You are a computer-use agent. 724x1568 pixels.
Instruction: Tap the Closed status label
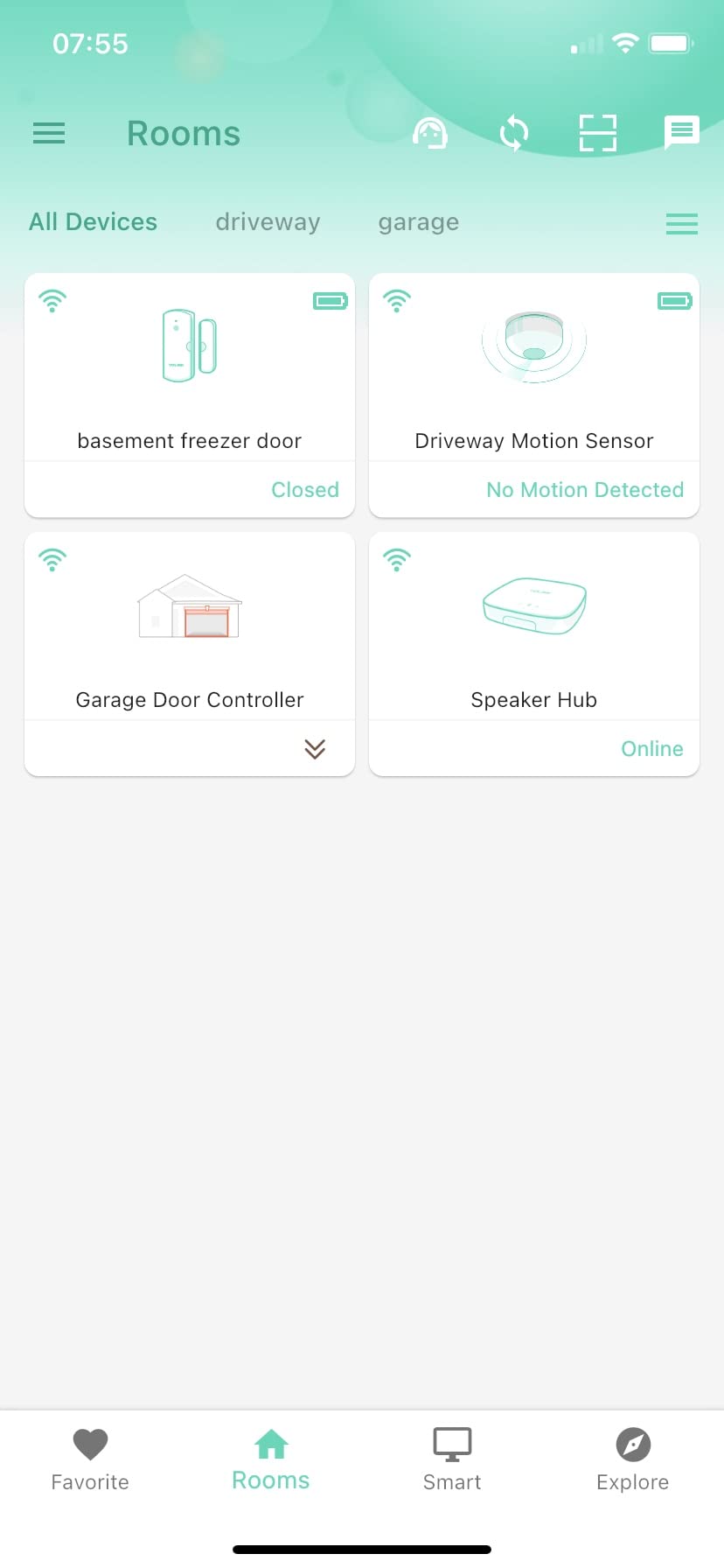point(305,490)
